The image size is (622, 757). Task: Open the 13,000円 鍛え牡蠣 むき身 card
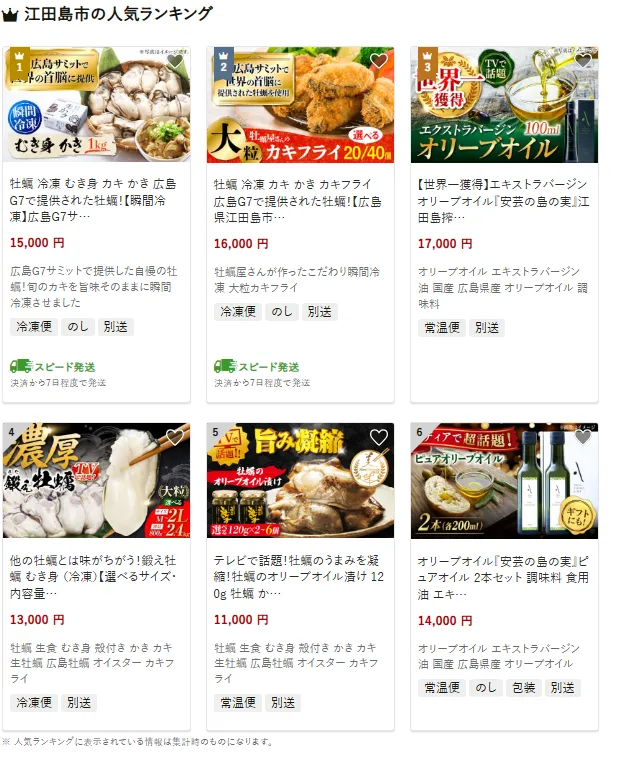(96, 576)
